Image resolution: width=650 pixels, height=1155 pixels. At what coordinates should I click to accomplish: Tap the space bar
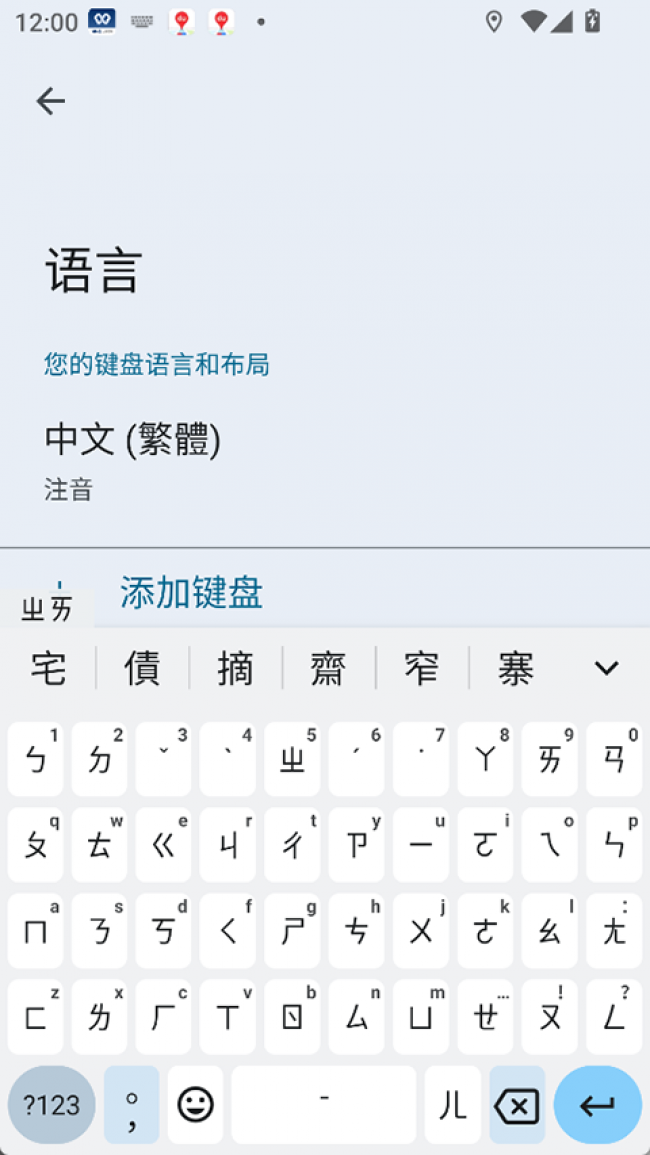pos(323,1105)
